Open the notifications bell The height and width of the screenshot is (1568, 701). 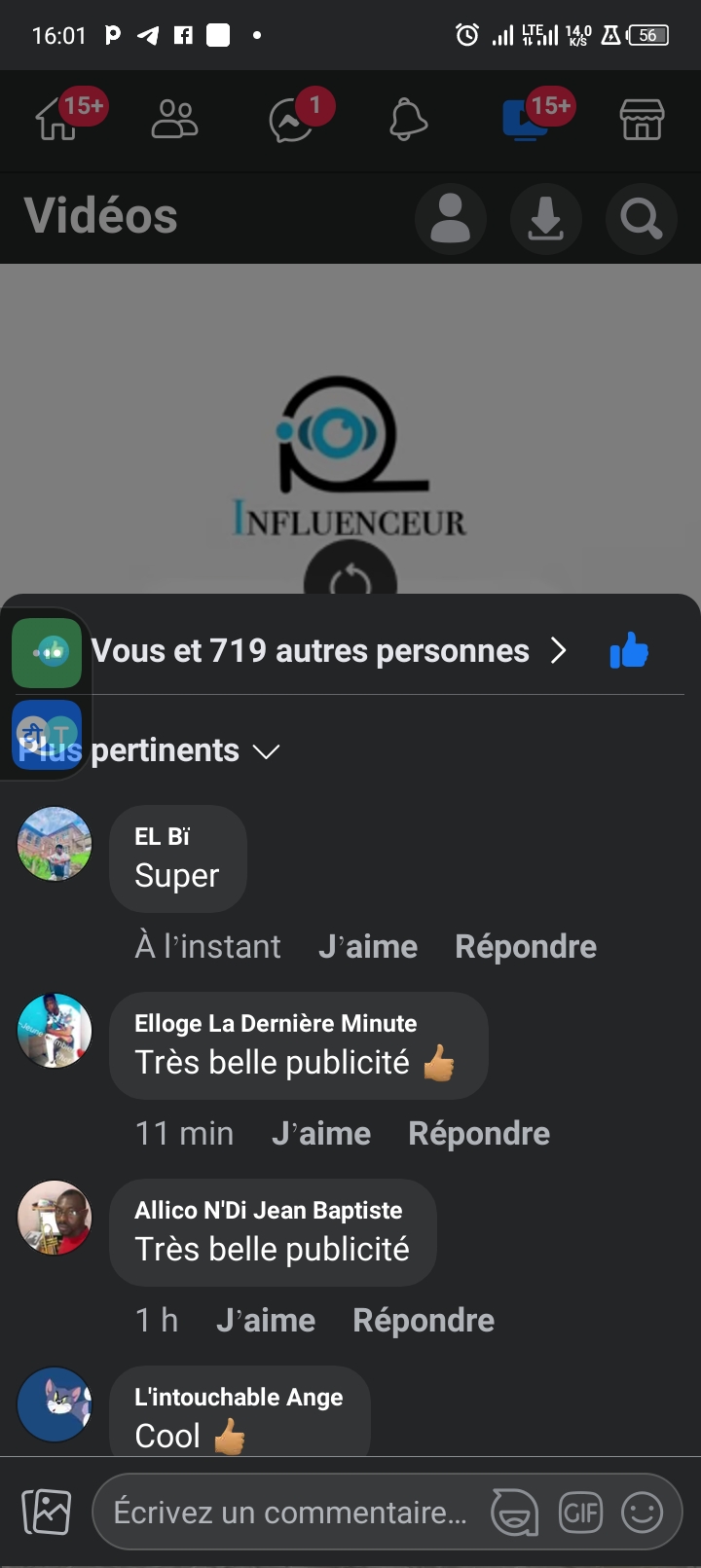click(408, 121)
